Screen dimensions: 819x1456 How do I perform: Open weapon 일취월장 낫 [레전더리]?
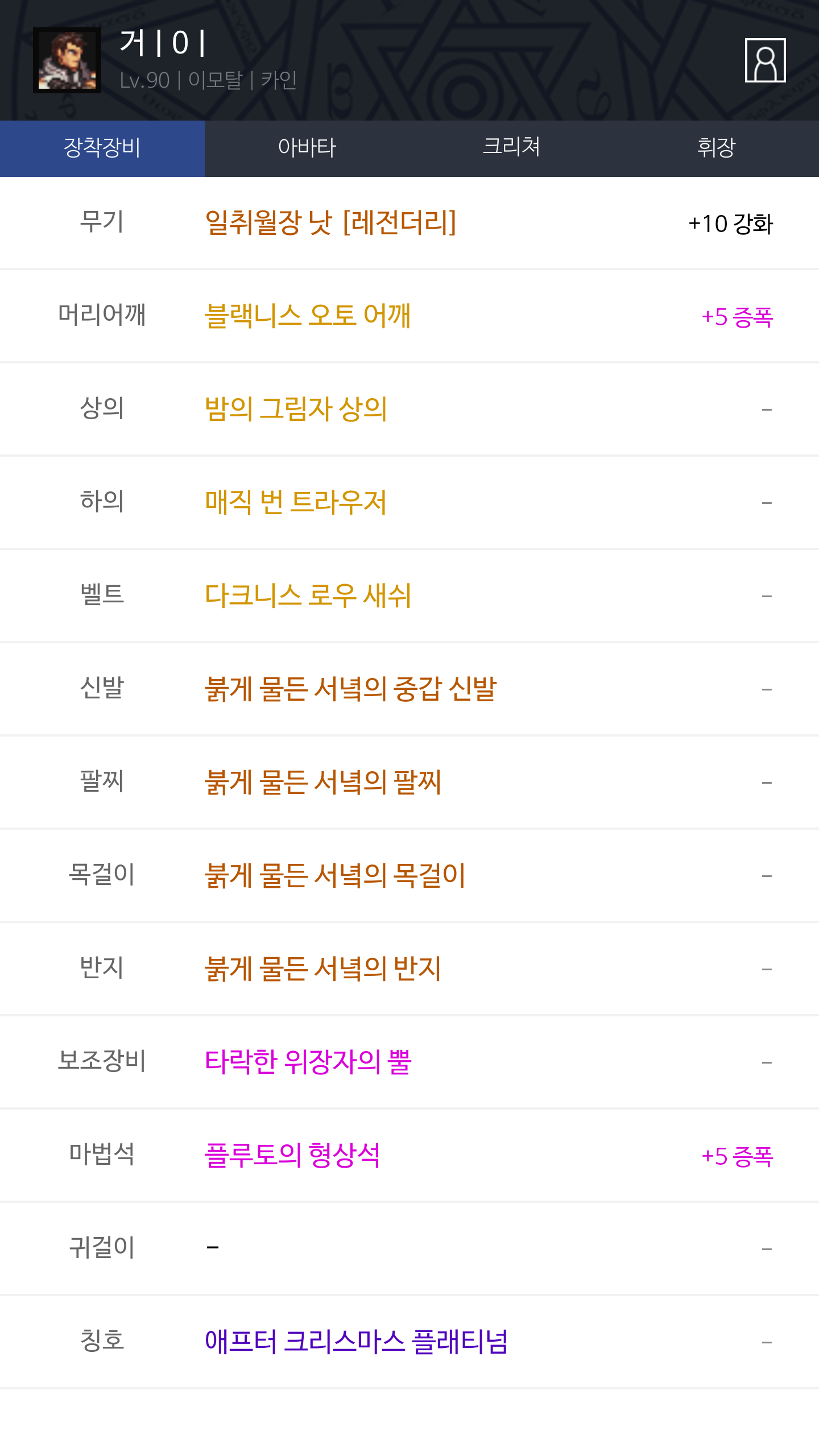click(331, 222)
